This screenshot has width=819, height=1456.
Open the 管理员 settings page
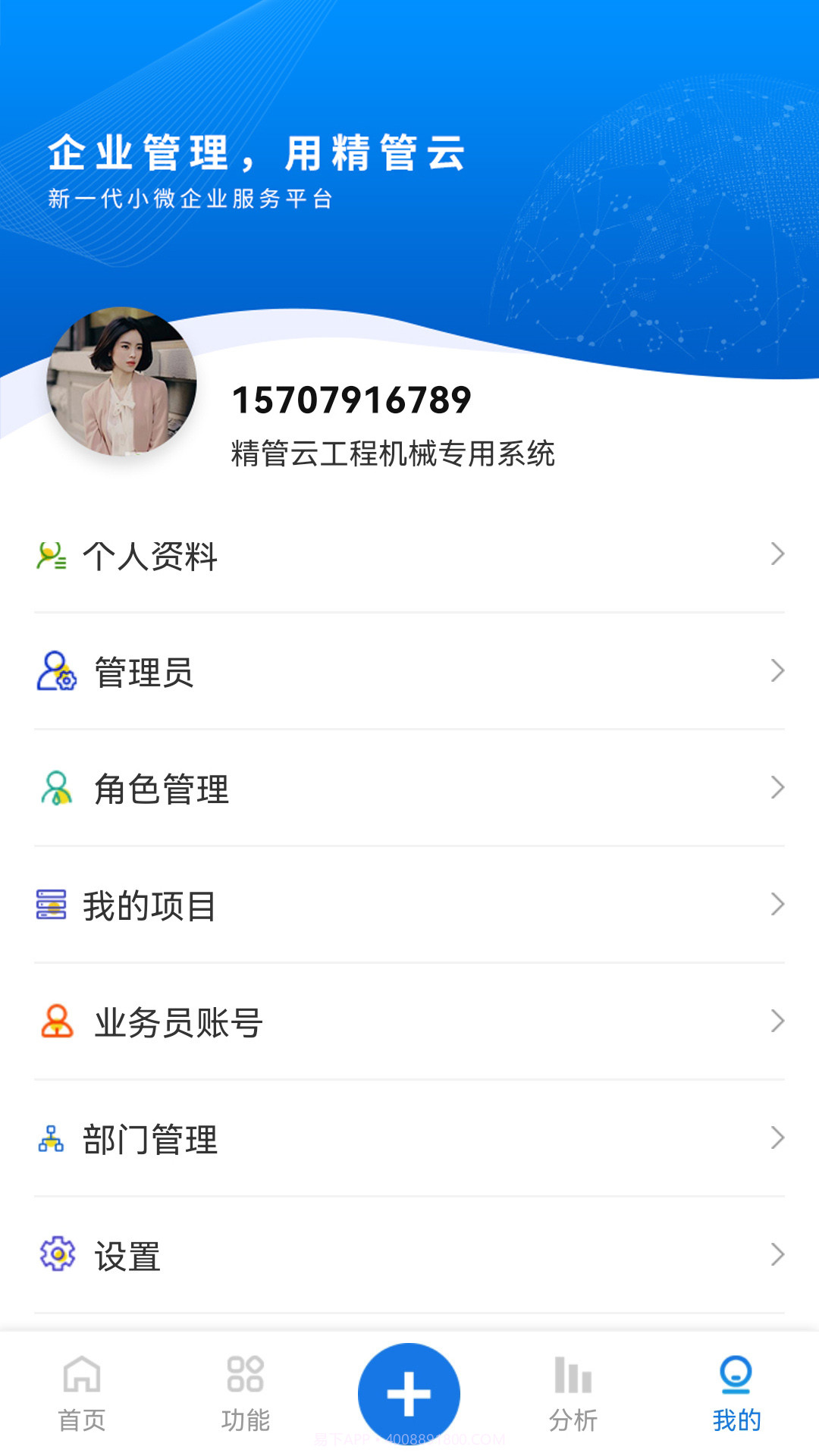(x=409, y=672)
